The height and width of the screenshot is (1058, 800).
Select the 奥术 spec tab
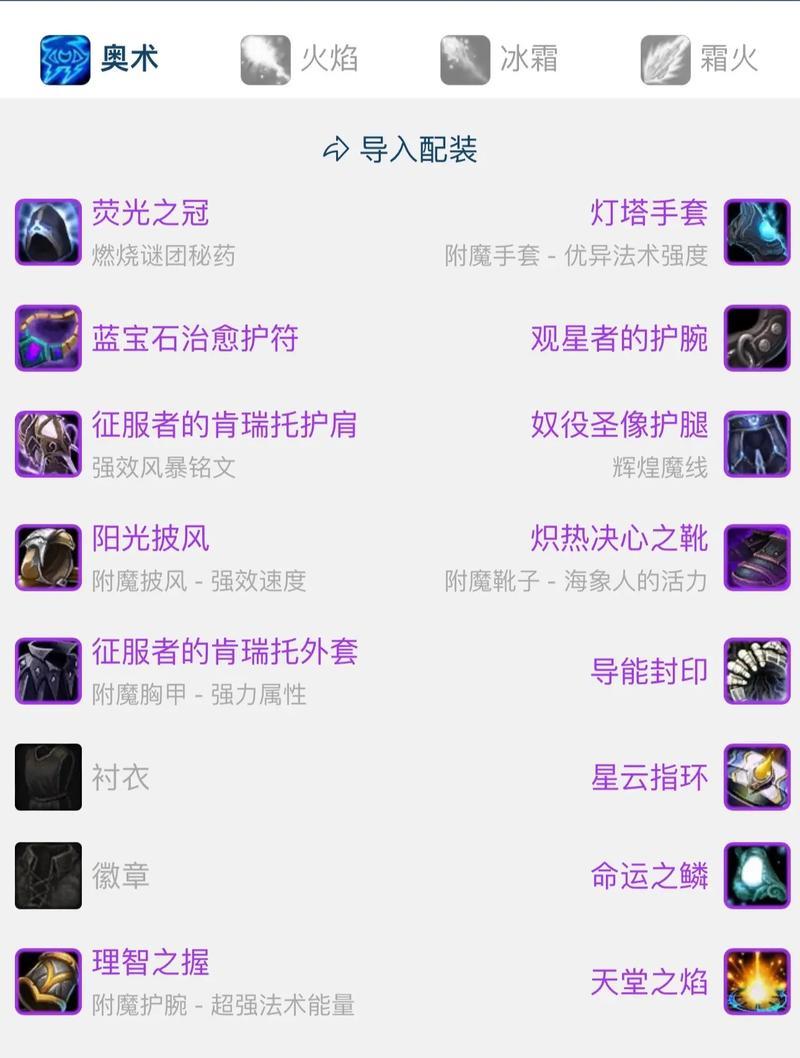point(99,59)
